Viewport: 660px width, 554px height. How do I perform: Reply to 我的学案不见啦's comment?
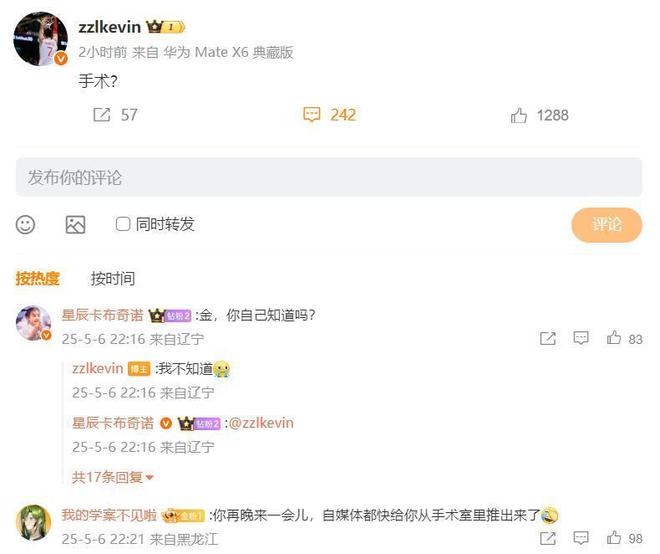coord(581,539)
